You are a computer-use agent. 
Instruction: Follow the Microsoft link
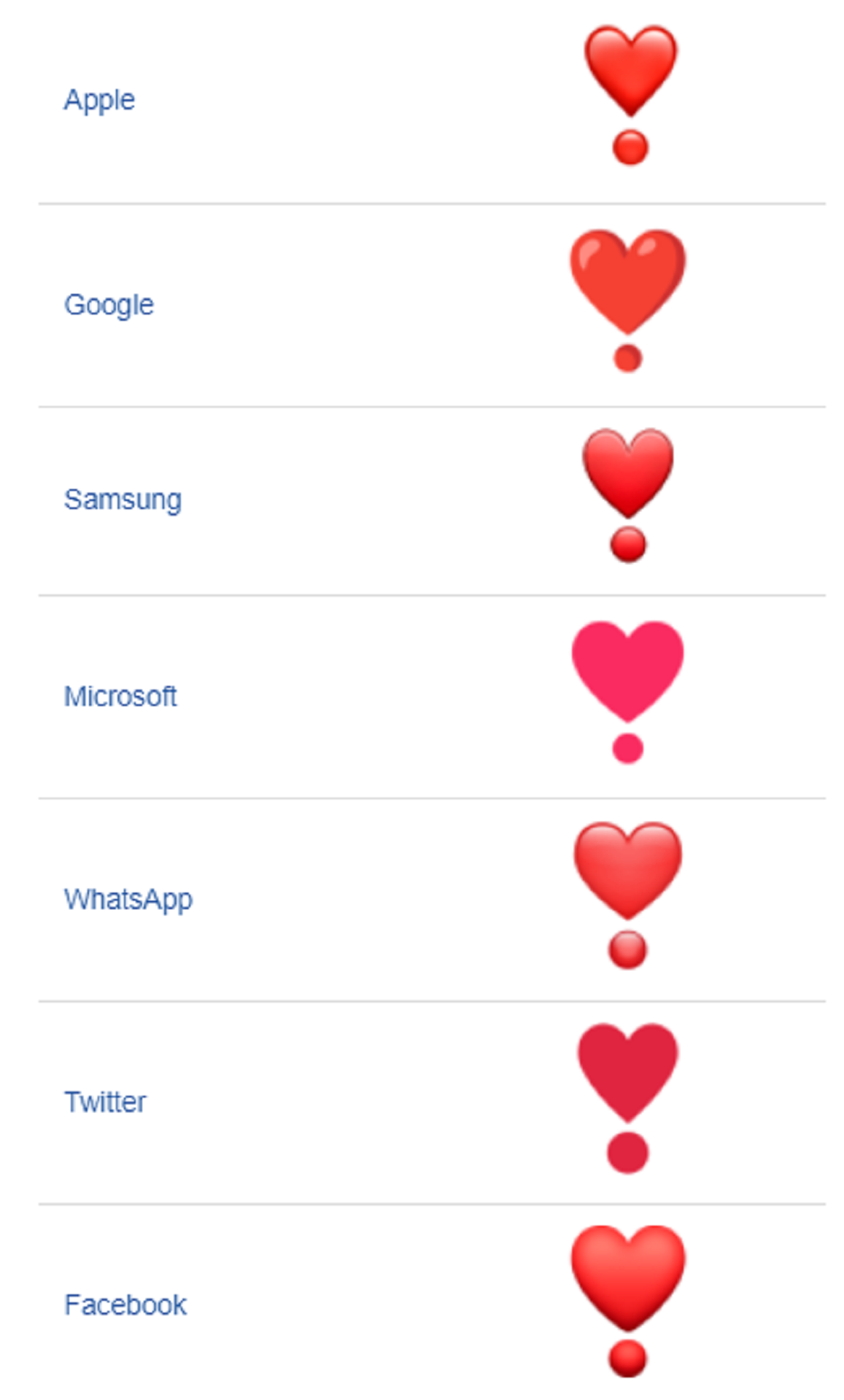click(120, 696)
